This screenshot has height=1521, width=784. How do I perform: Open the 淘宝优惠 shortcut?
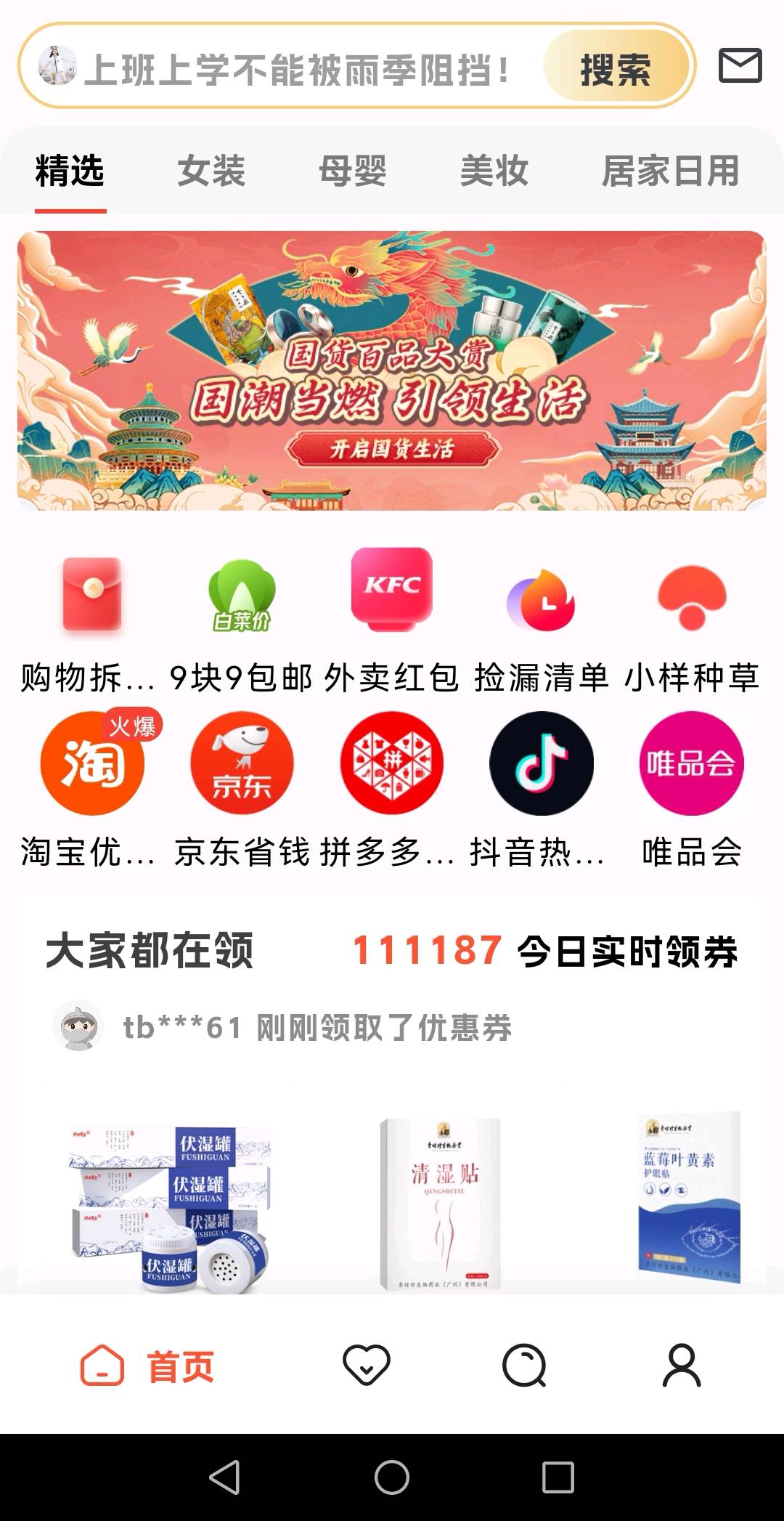(91, 788)
